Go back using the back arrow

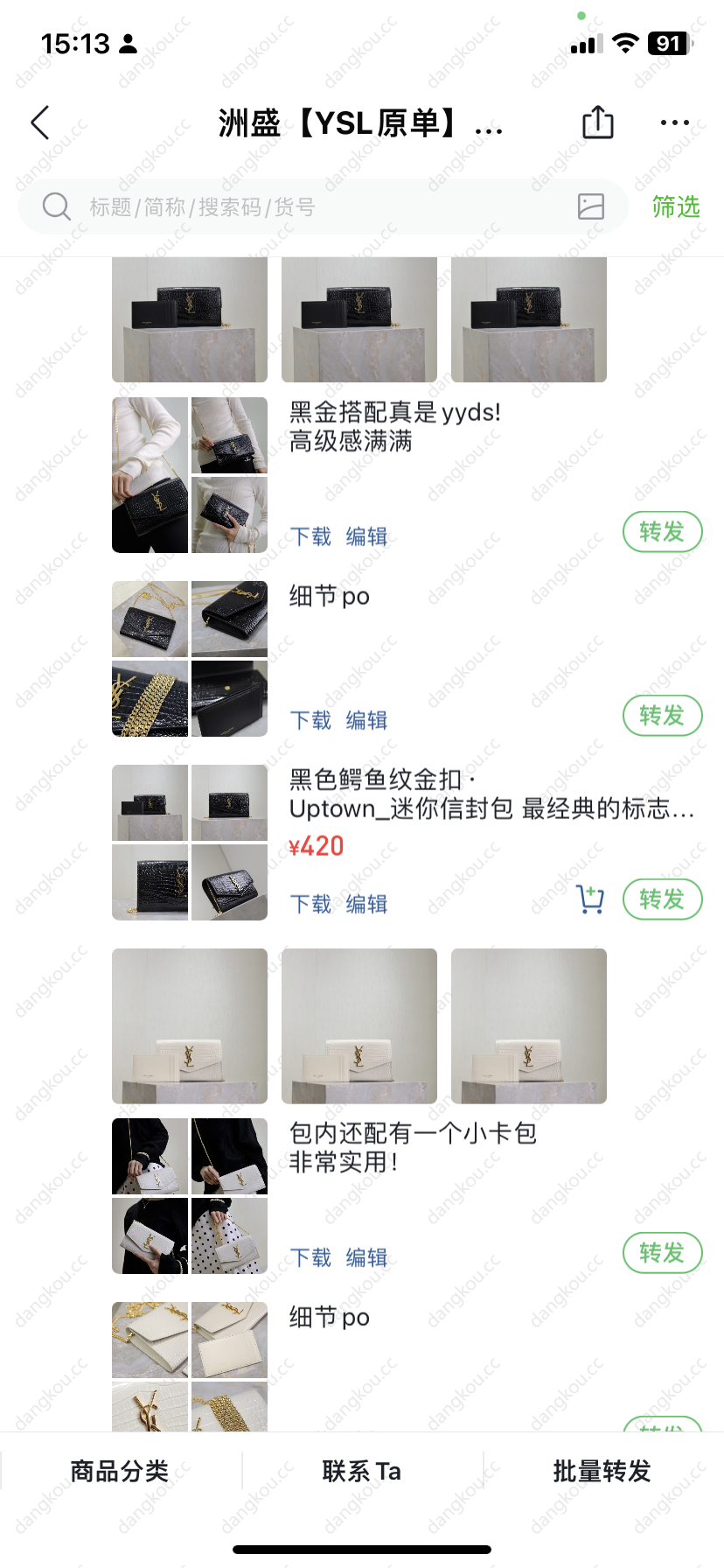[40, 123]
